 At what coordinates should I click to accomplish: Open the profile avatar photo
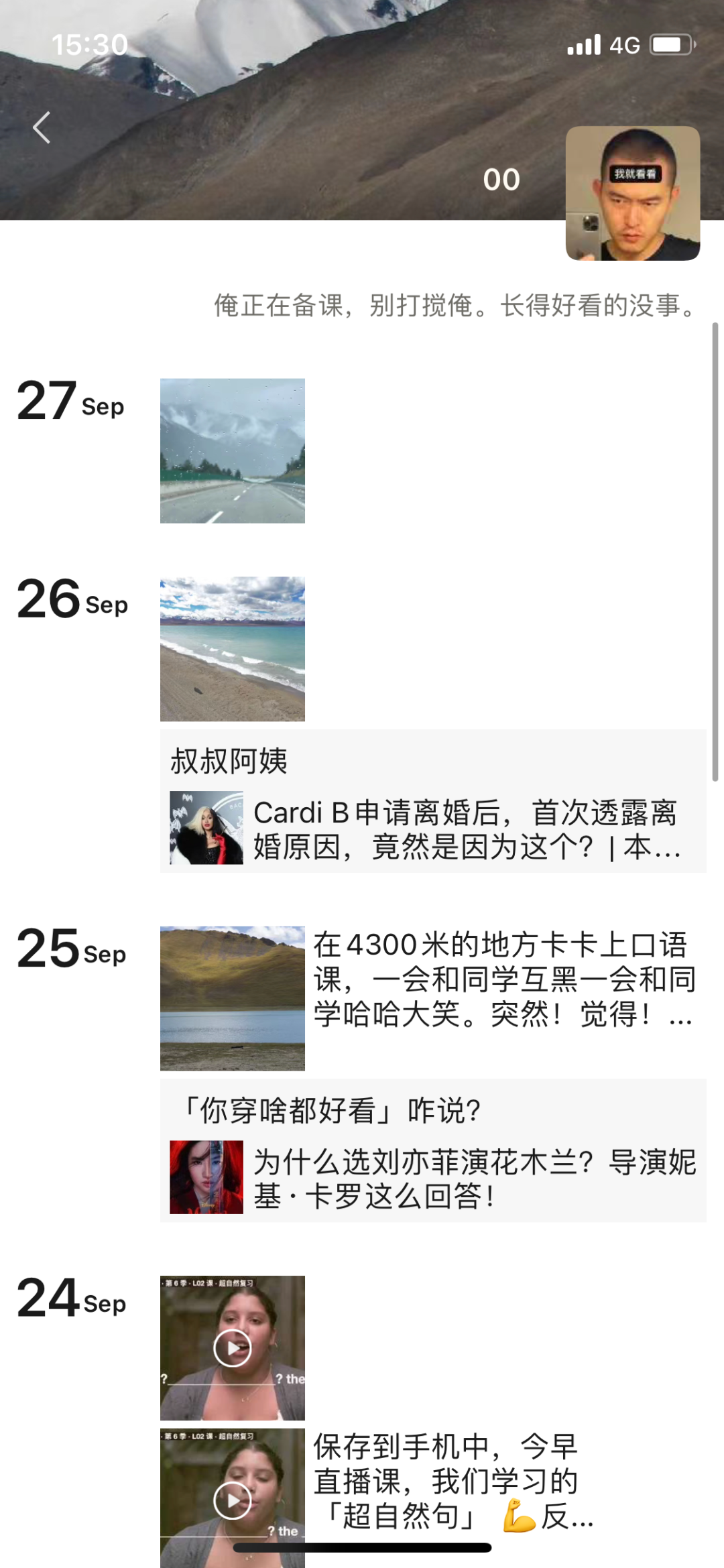pyautogui.click(x=632, y=193)
